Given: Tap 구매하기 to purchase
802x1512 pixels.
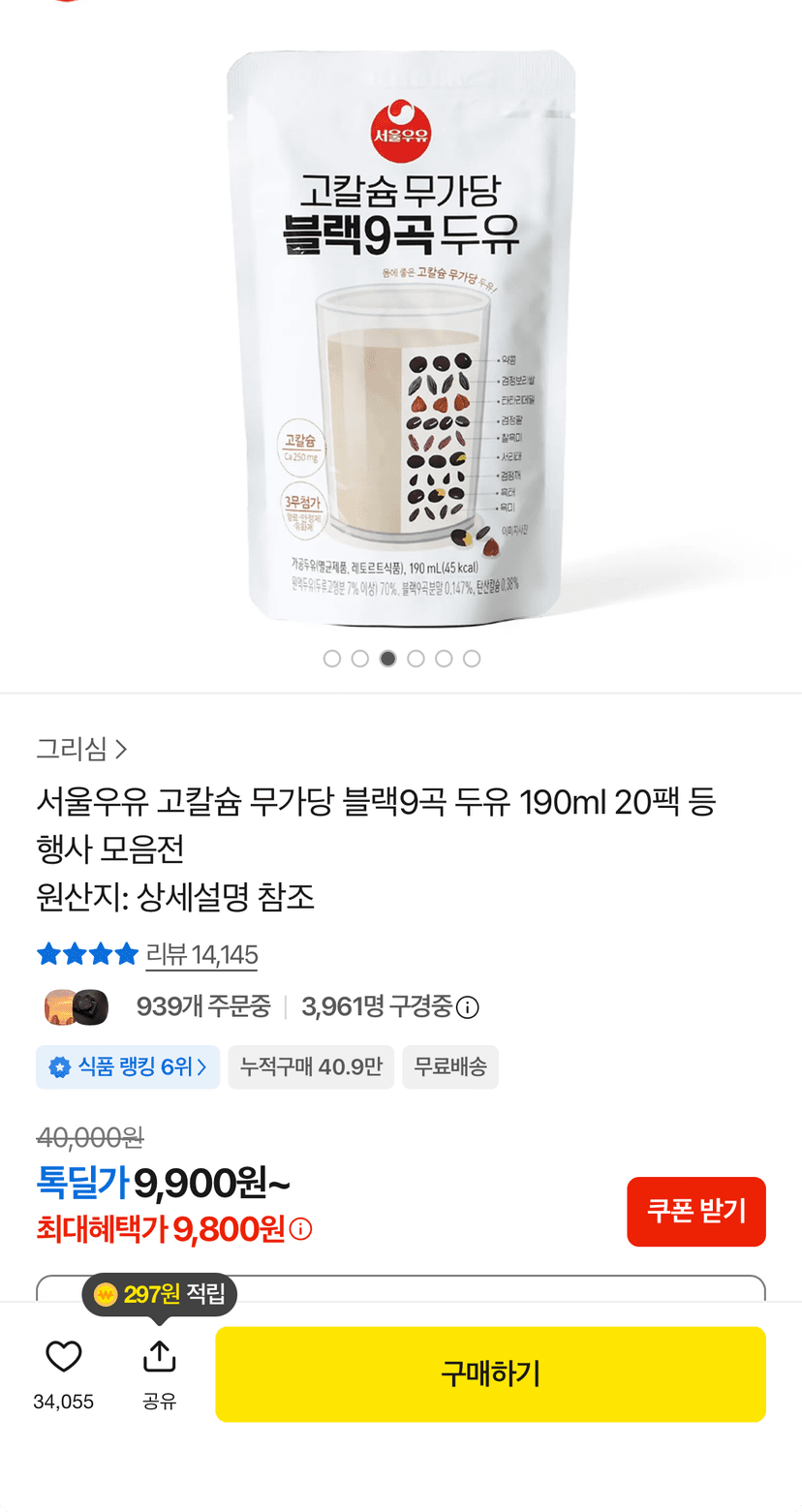Looking at the screenshot, I should (x=490, y=1374).
